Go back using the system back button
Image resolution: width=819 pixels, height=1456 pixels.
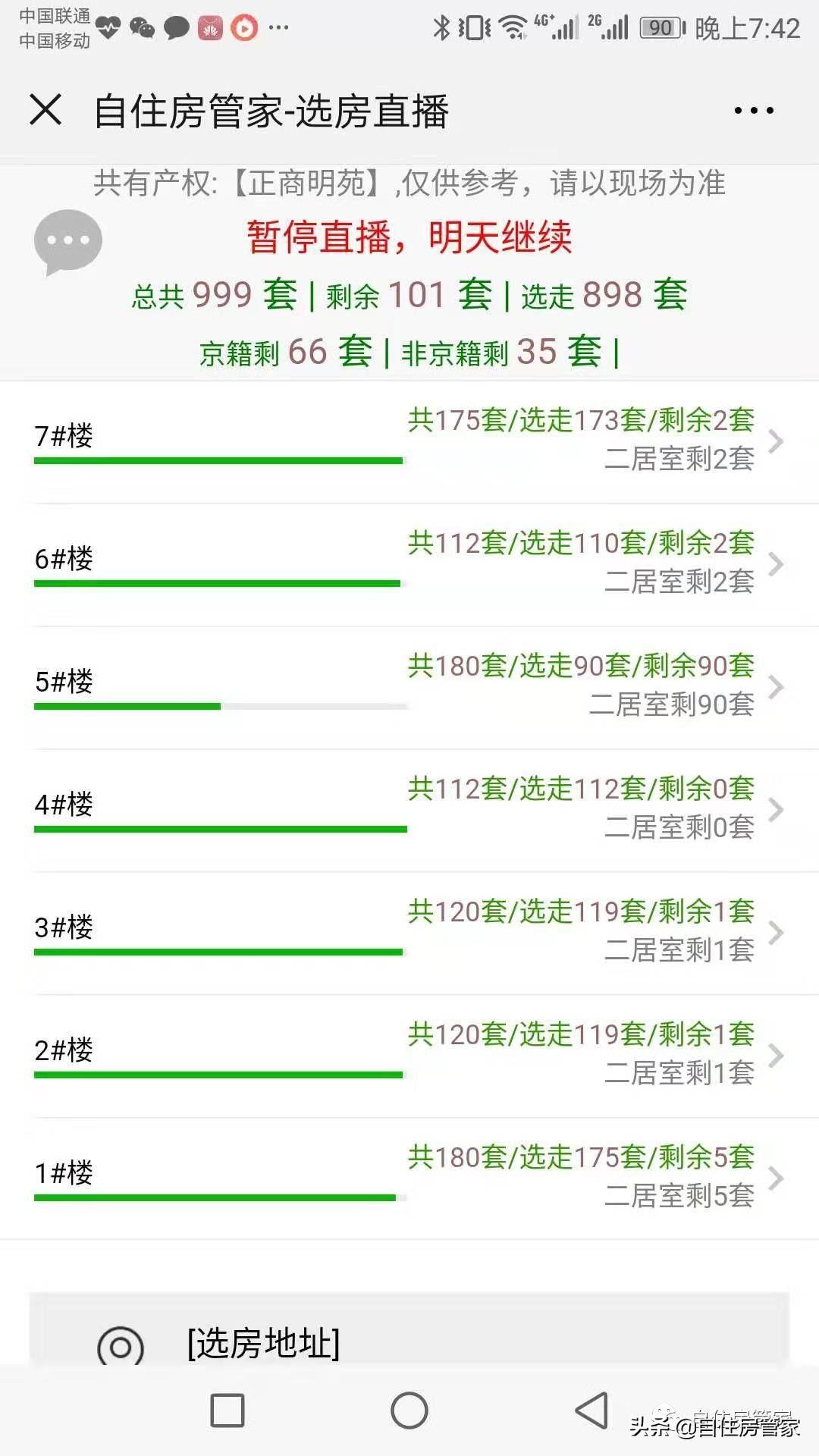592,1410
